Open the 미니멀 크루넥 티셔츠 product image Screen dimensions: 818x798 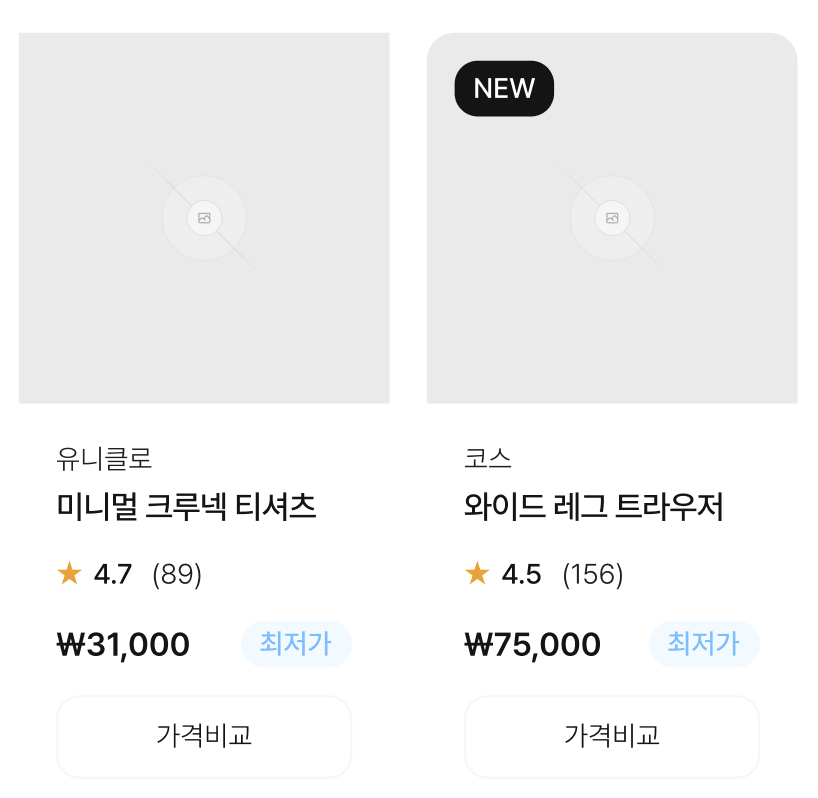tap(204, 218)
